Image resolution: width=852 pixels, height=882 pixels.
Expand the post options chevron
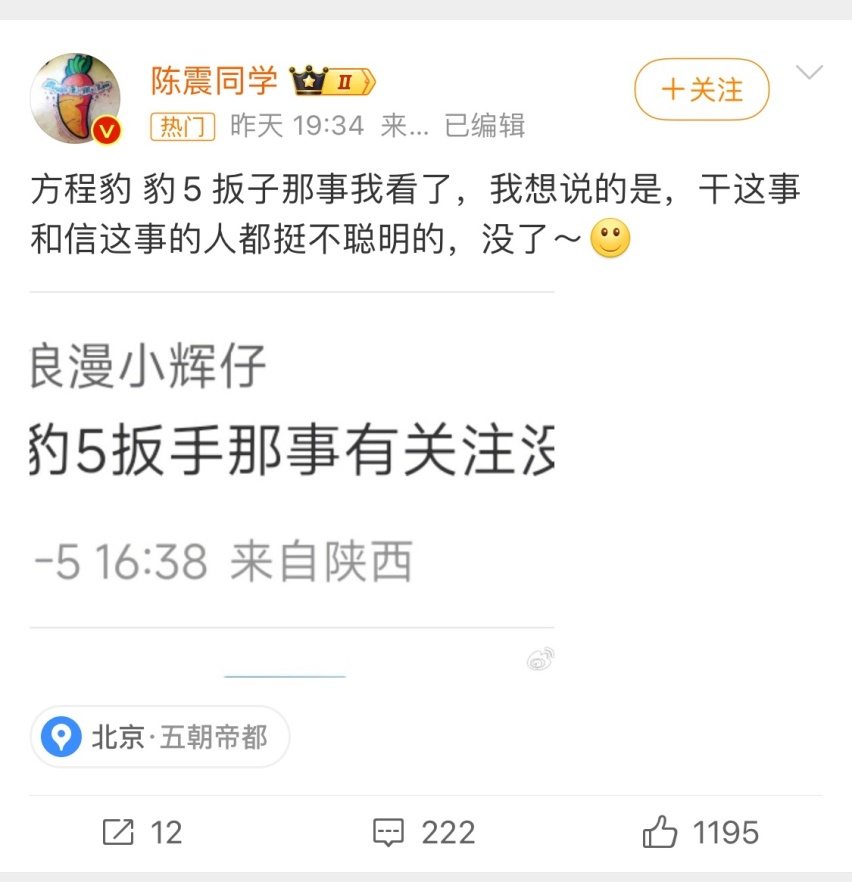point(808,72)
